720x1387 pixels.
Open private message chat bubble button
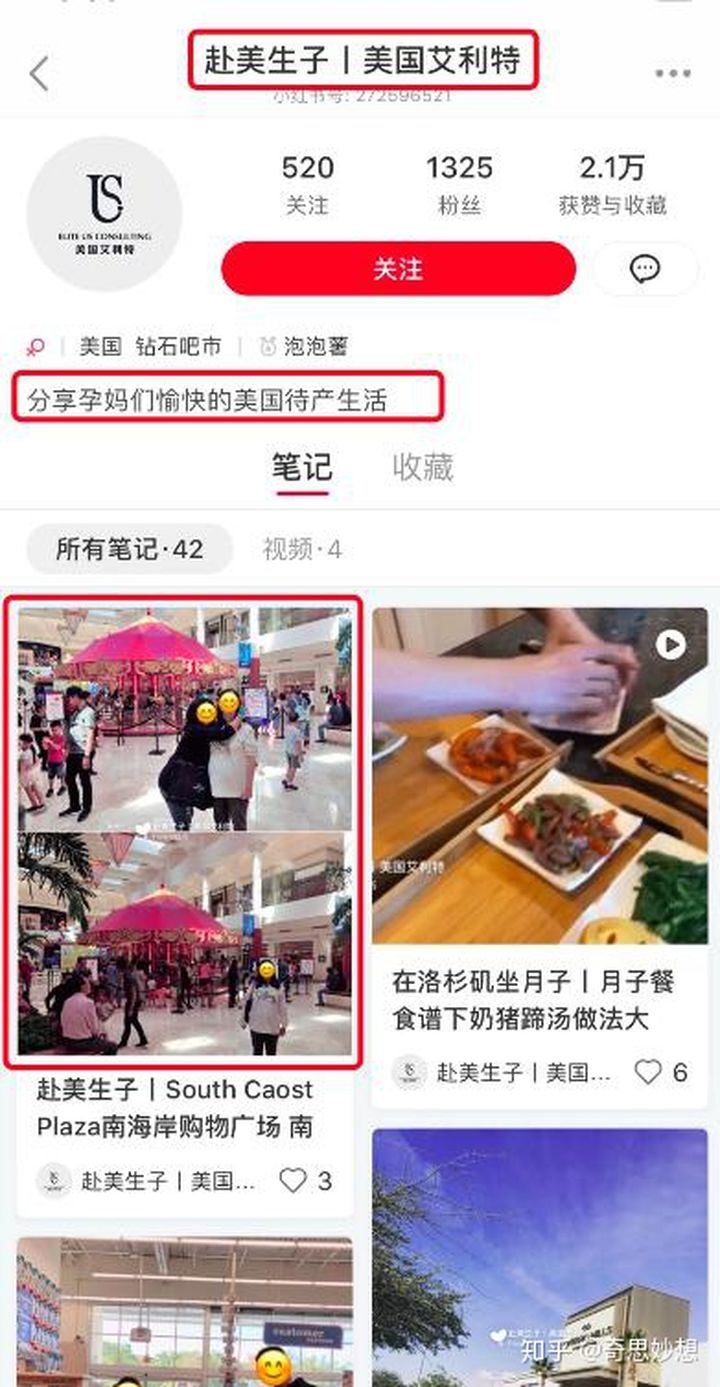645,269
